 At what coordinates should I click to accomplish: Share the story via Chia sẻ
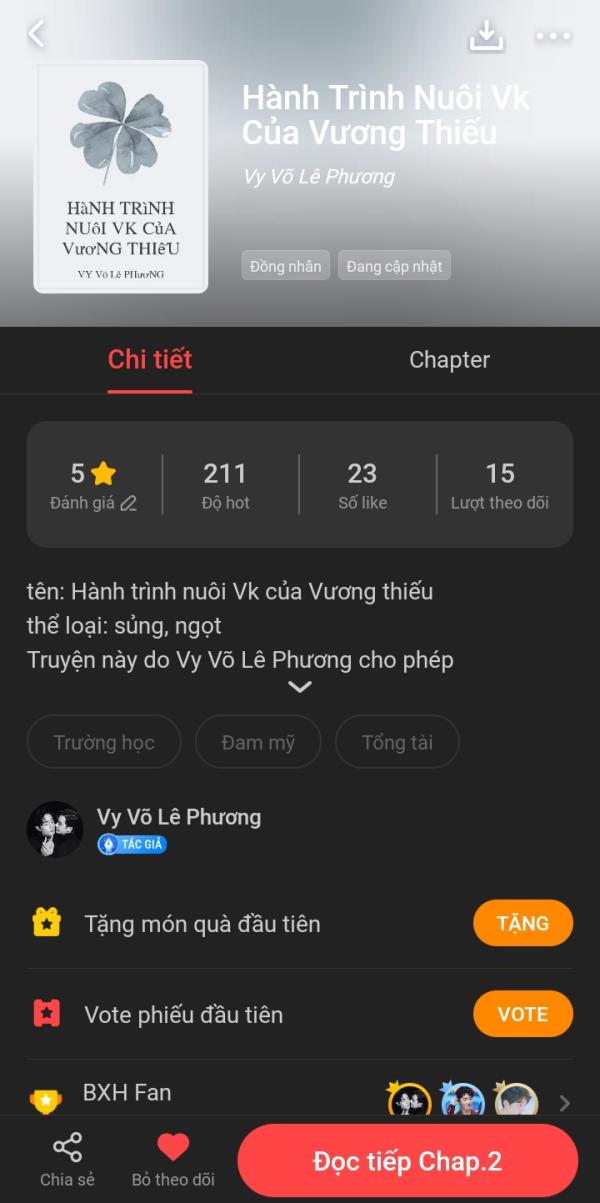coord(67,1160)
